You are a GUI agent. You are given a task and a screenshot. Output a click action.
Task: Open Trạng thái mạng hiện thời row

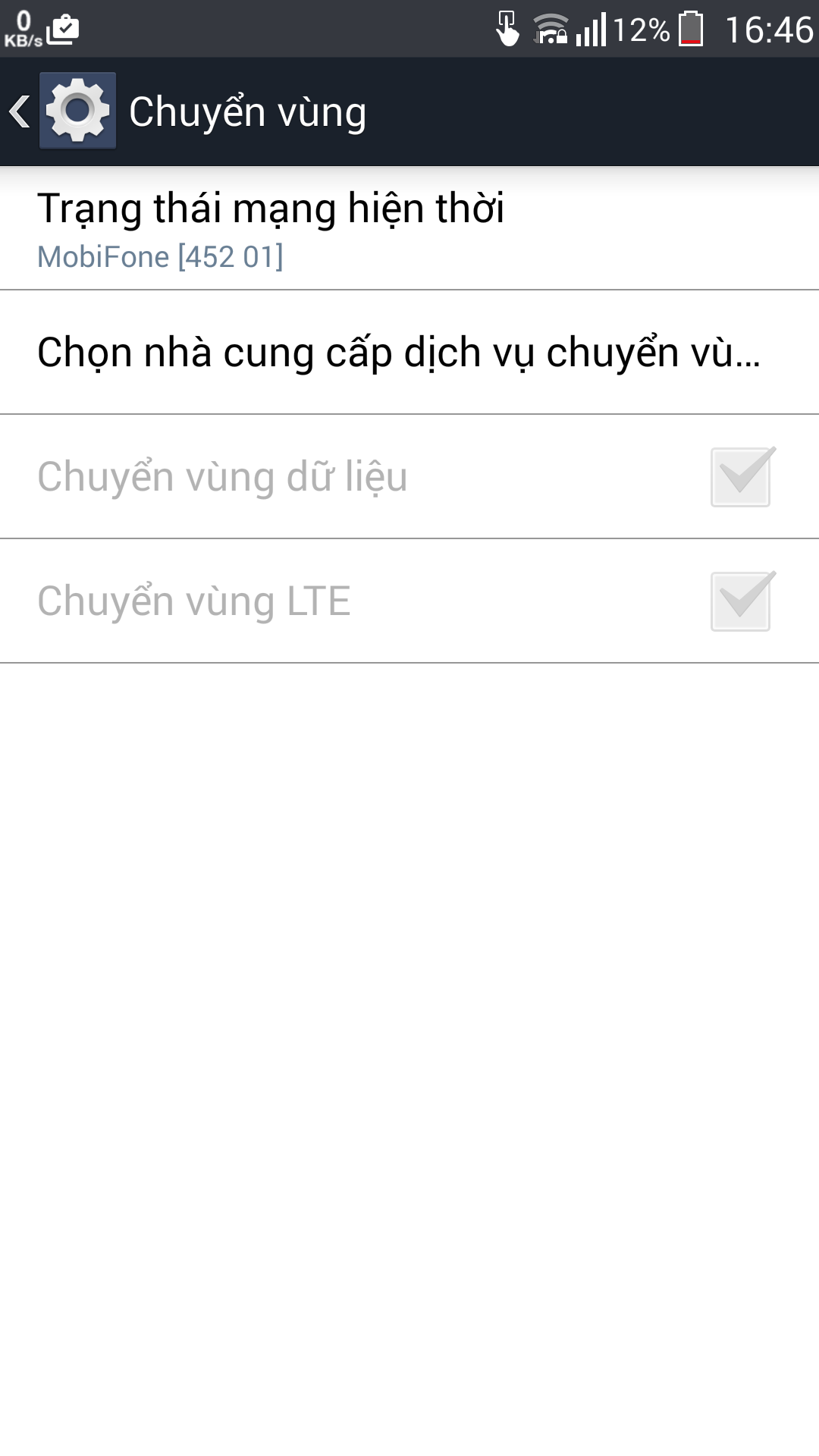(409, 228)
